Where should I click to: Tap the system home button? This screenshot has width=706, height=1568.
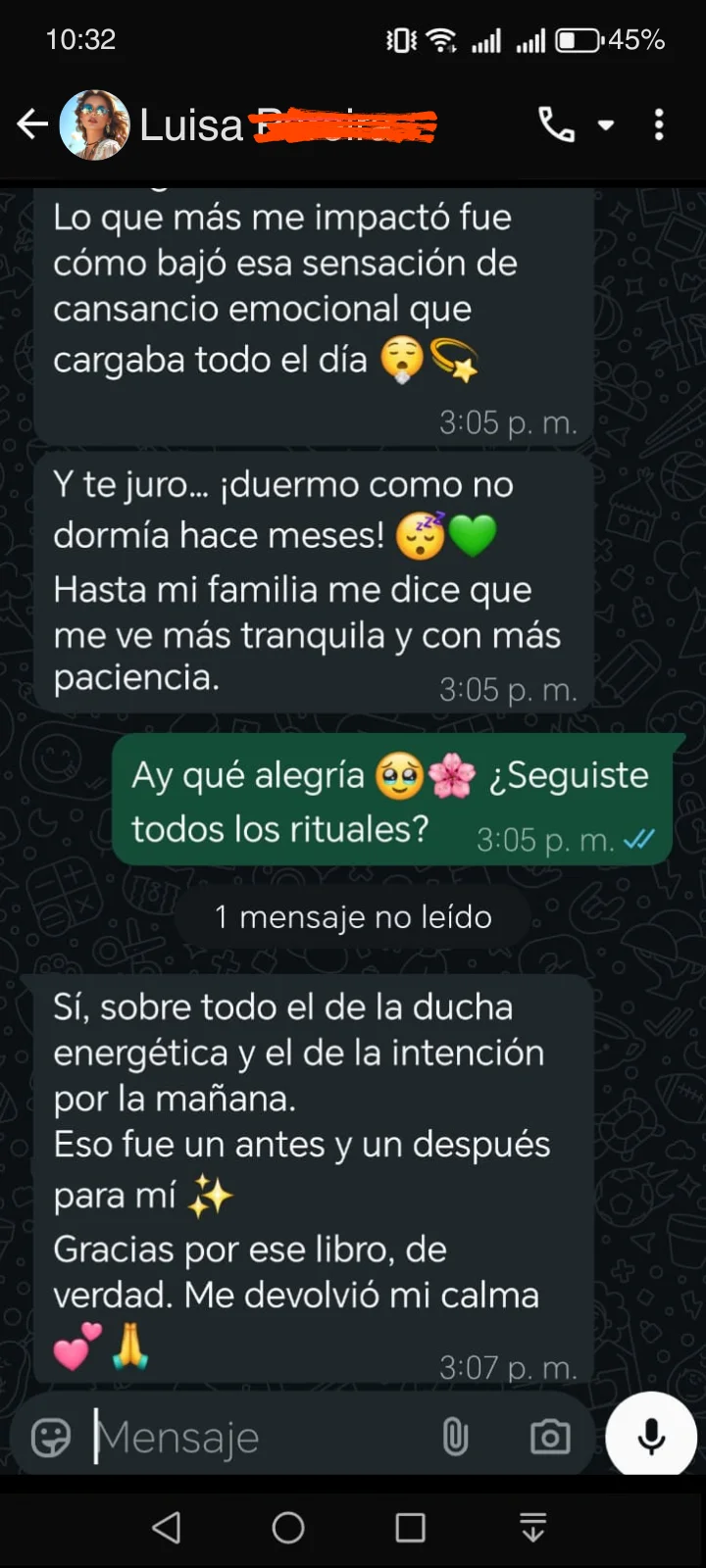pos(288,1527)
